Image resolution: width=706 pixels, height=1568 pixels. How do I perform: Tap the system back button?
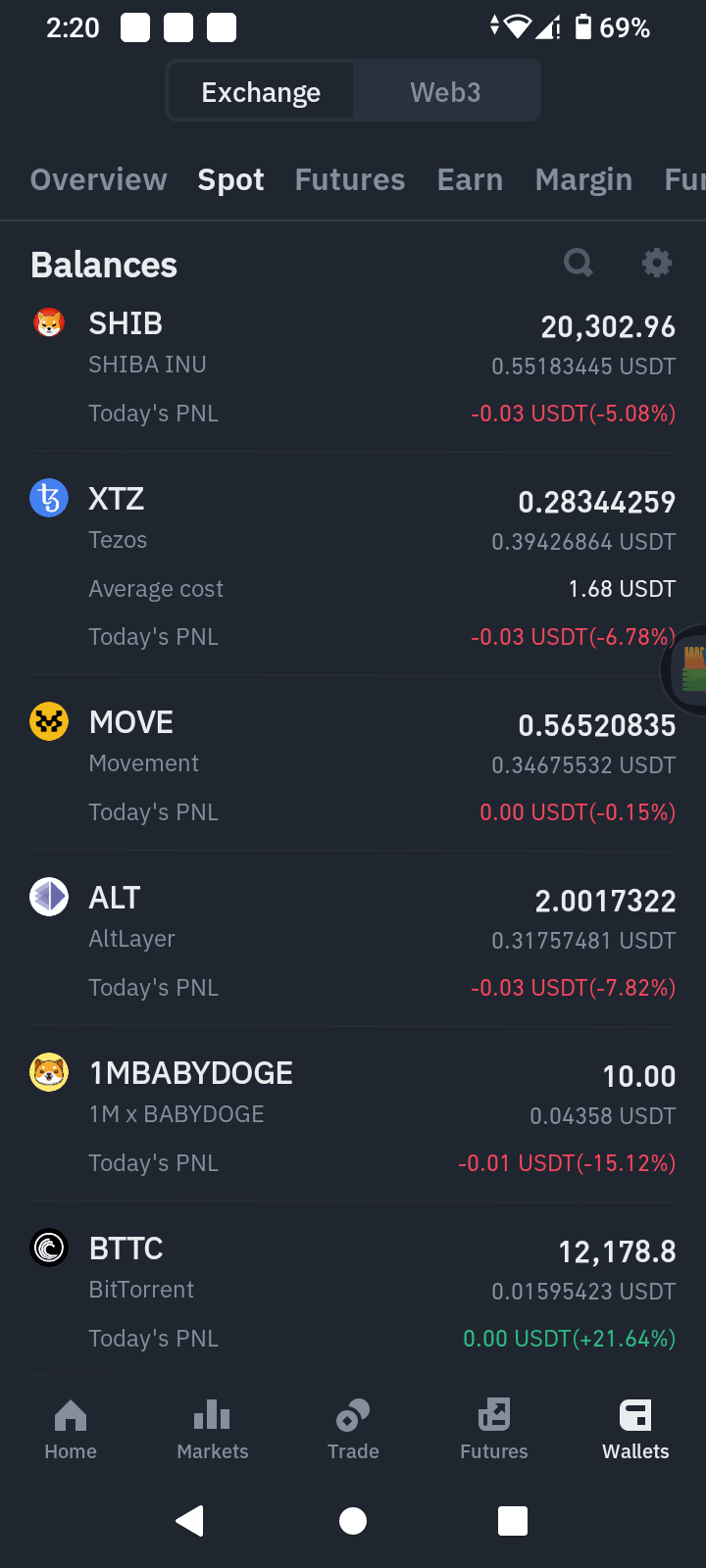(x=189, y=1521)
